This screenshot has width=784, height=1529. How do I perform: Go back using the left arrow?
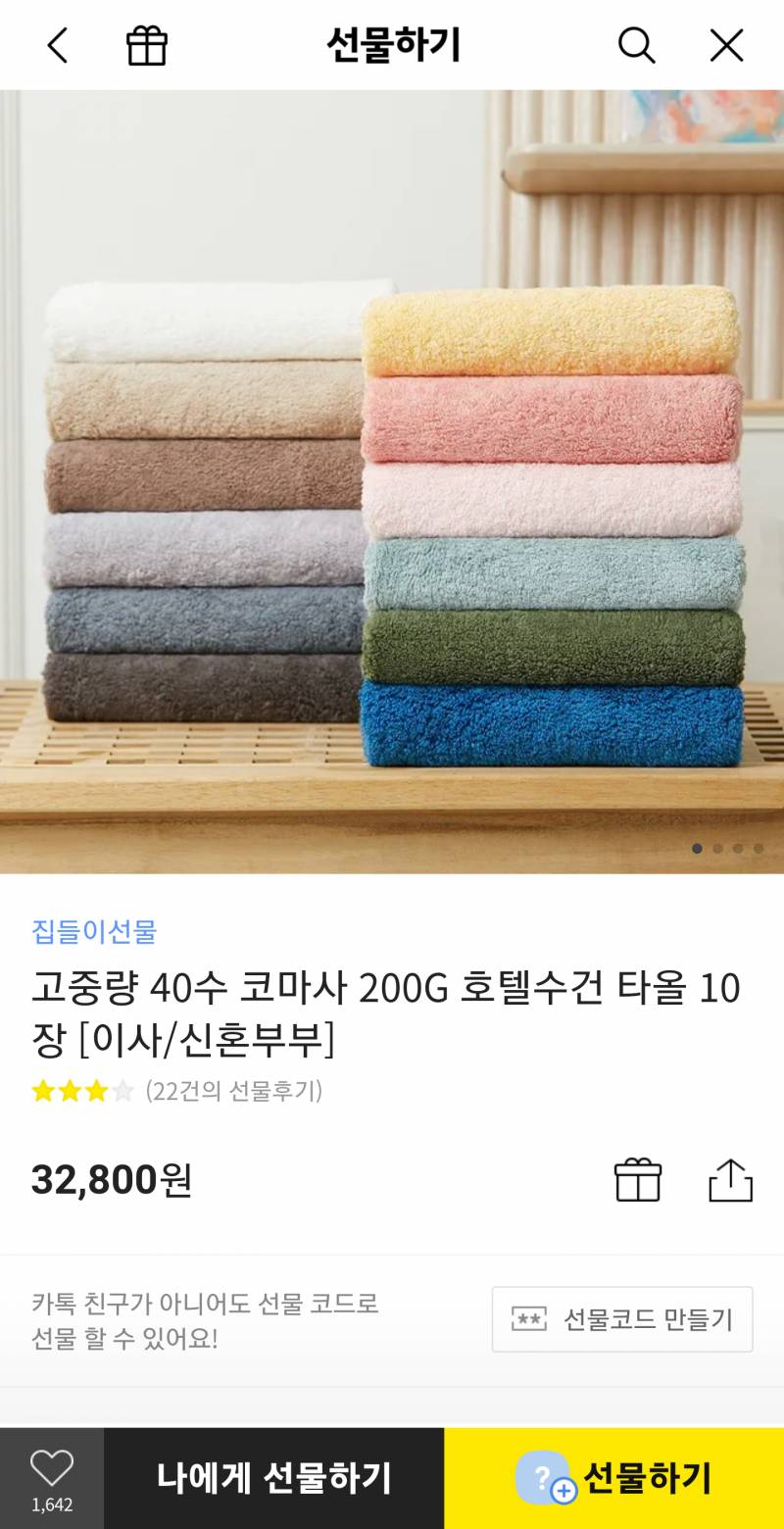coord(56,45)
